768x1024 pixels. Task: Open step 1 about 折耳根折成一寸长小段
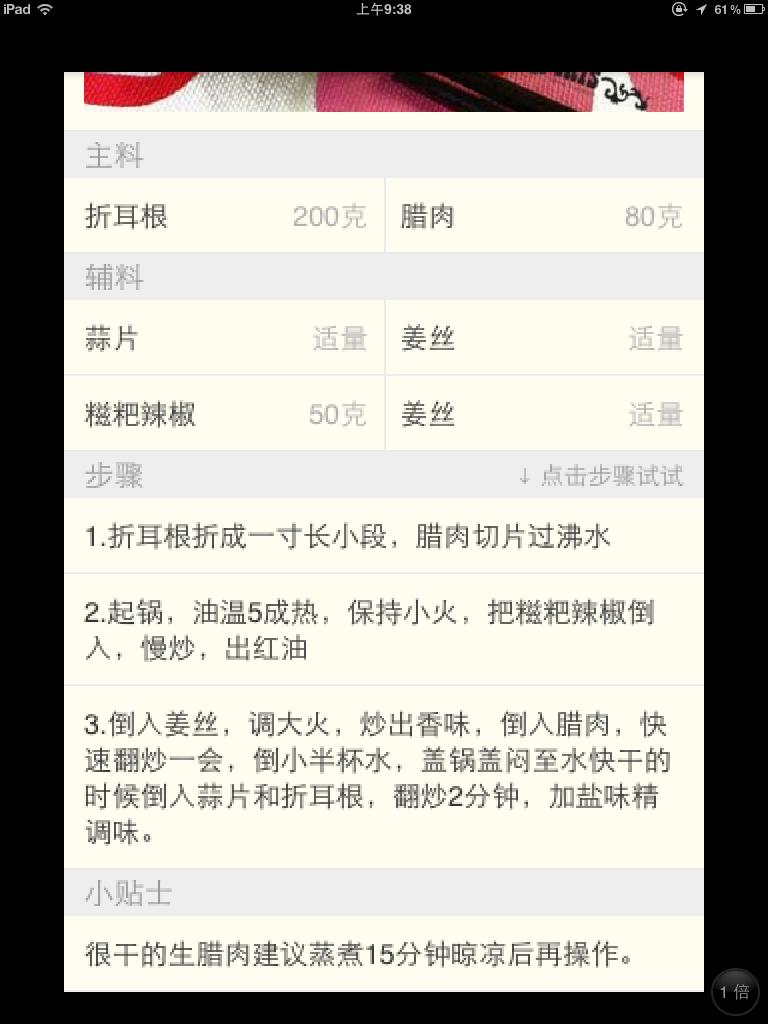coord(384,537)
